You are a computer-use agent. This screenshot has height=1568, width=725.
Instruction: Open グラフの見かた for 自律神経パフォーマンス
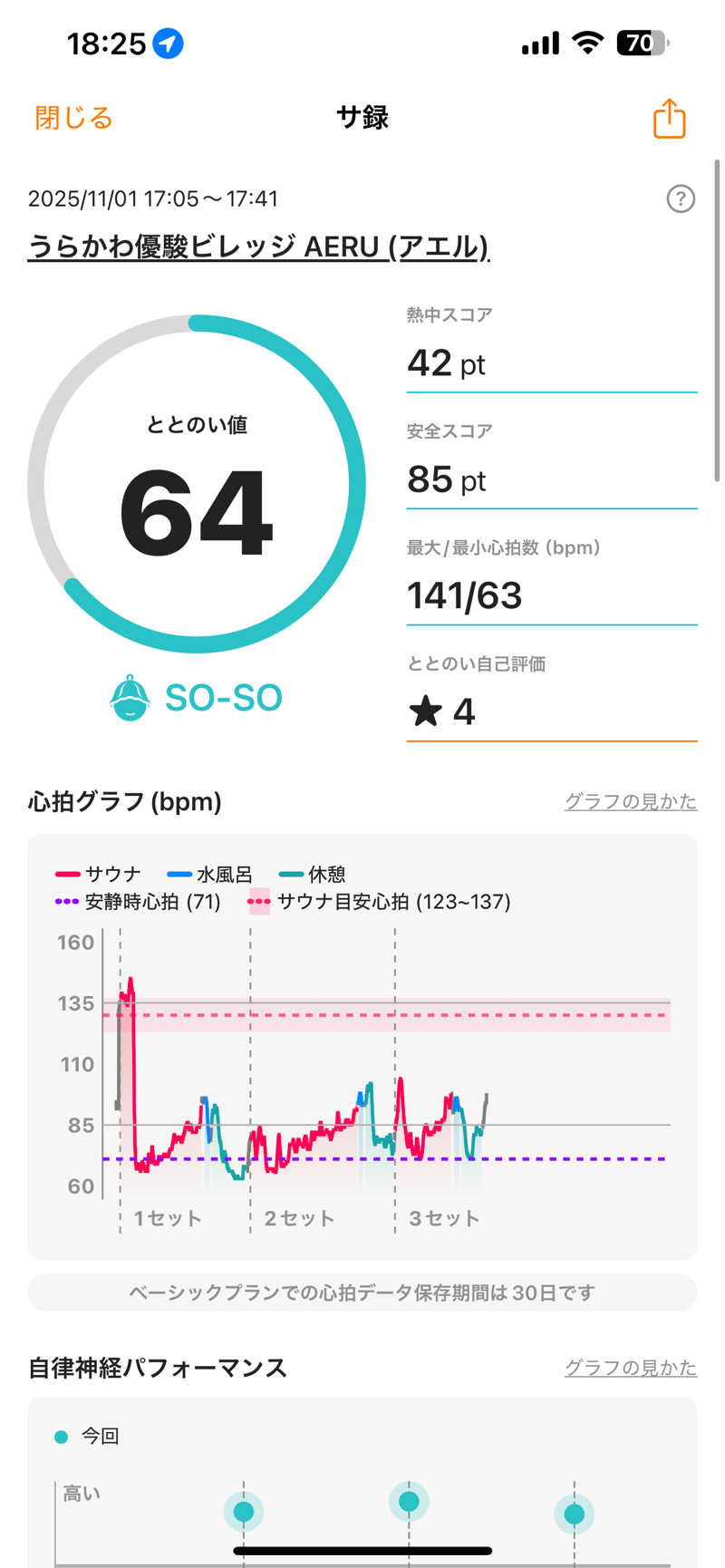tap(630, 1368)
